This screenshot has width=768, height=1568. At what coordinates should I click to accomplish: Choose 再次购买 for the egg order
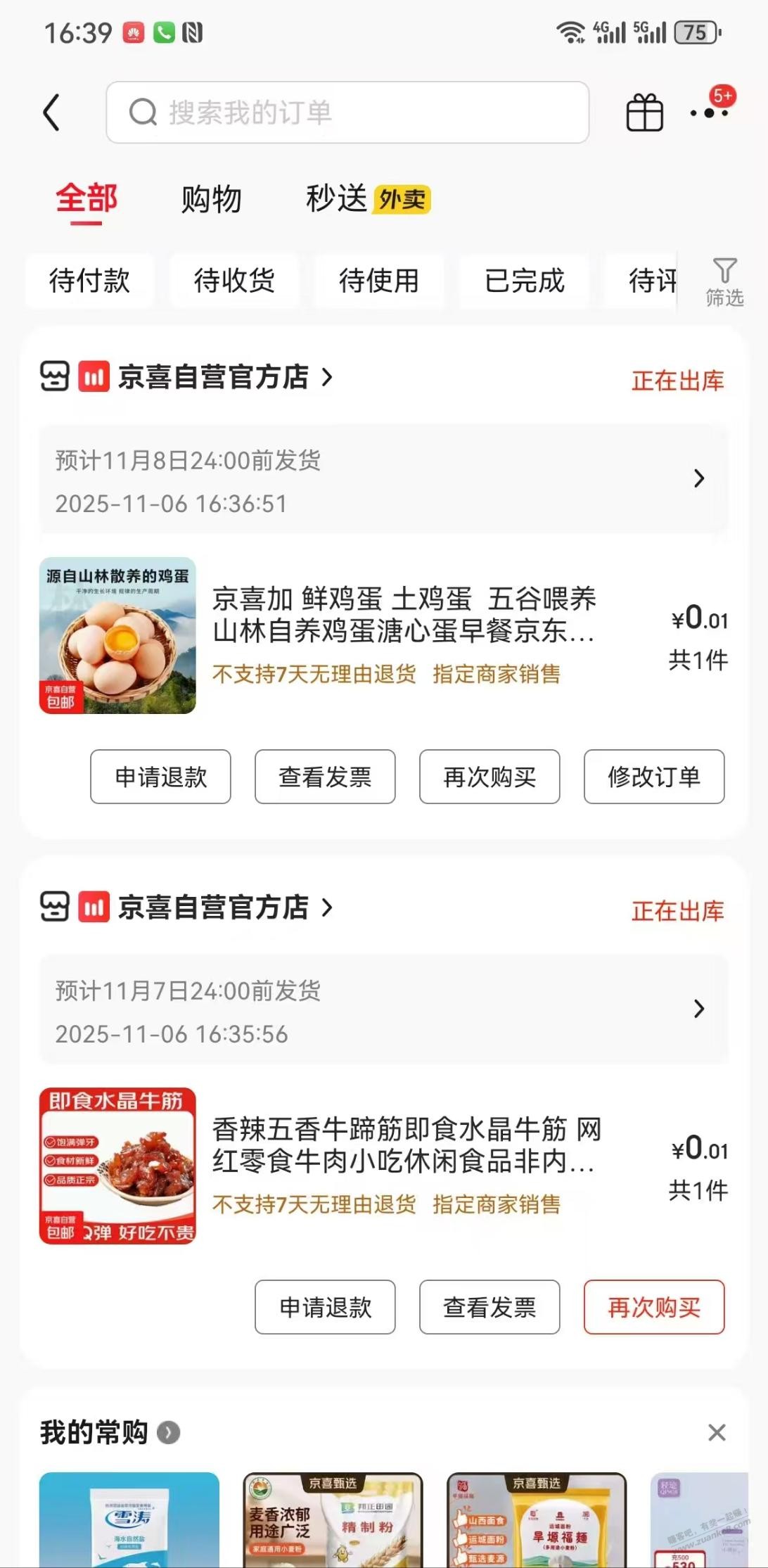pyautogui.click(x=489, y=777)
